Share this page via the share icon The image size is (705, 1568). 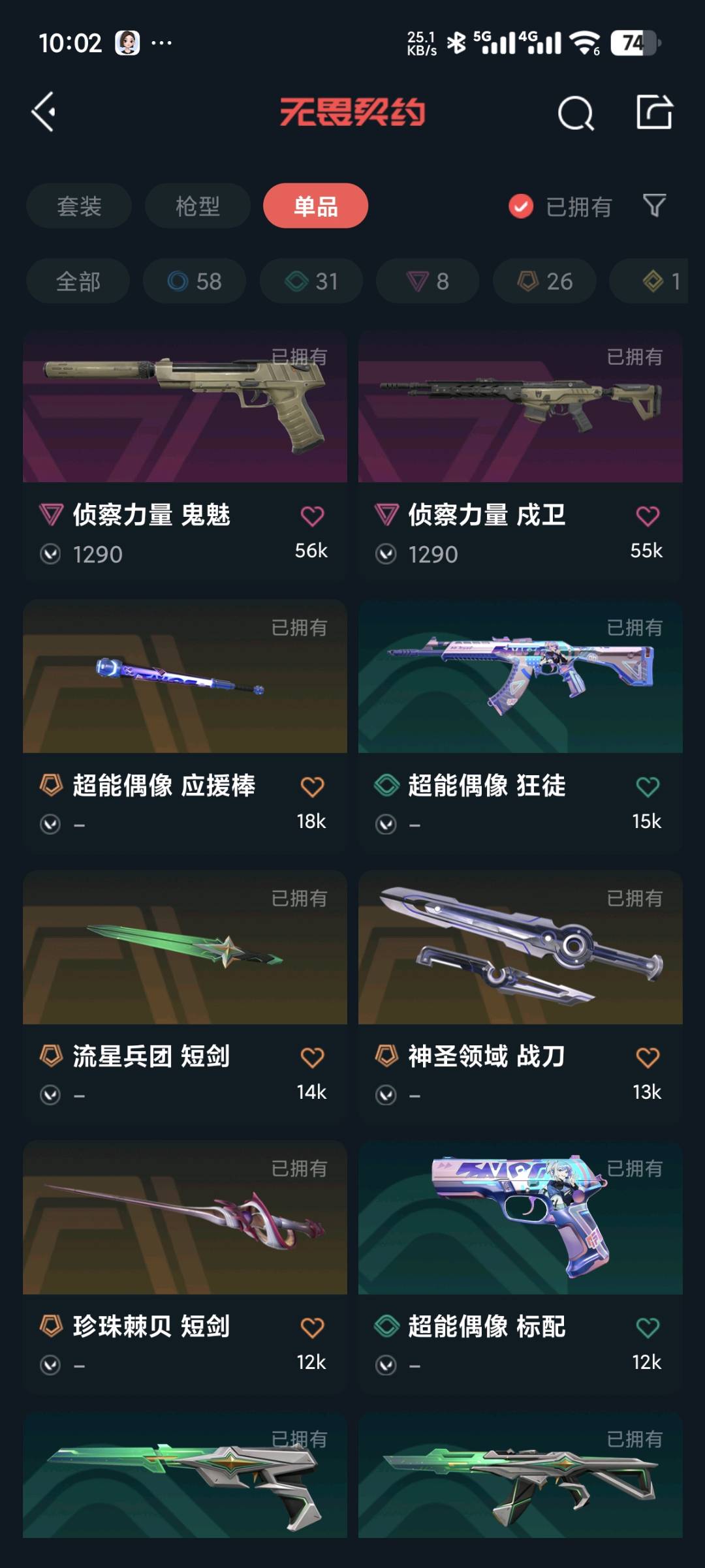pyautogui.click(x=654, y=112)
